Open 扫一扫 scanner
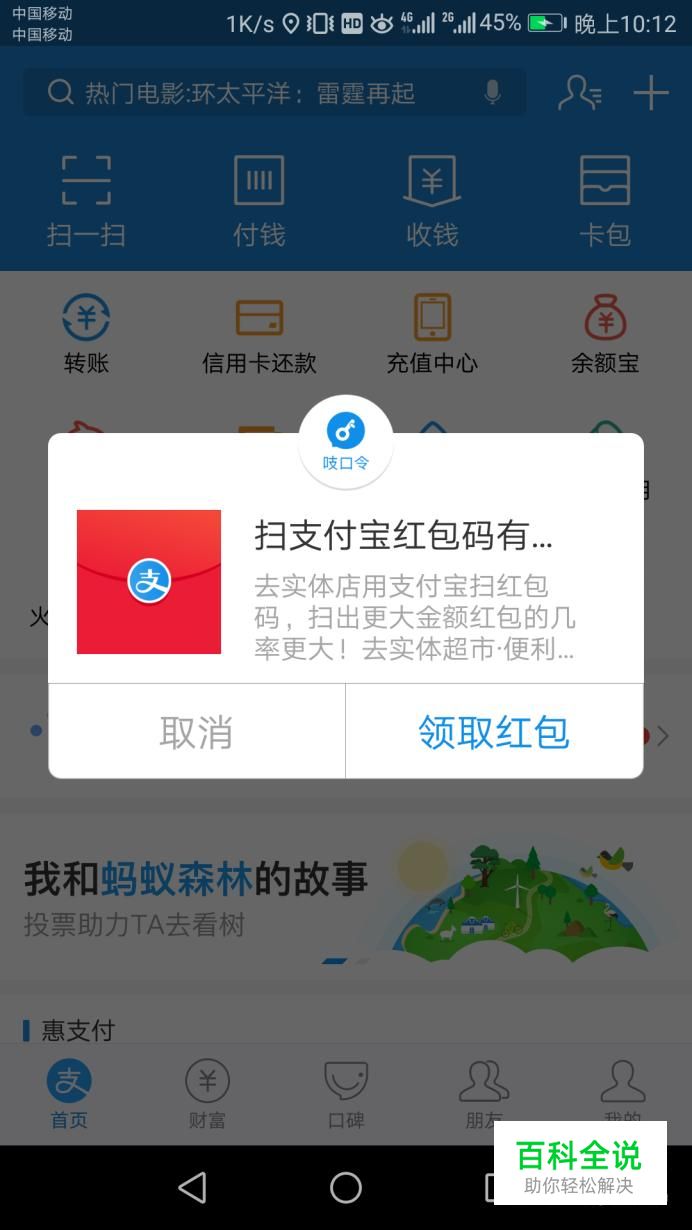 (x=86, y=200)
